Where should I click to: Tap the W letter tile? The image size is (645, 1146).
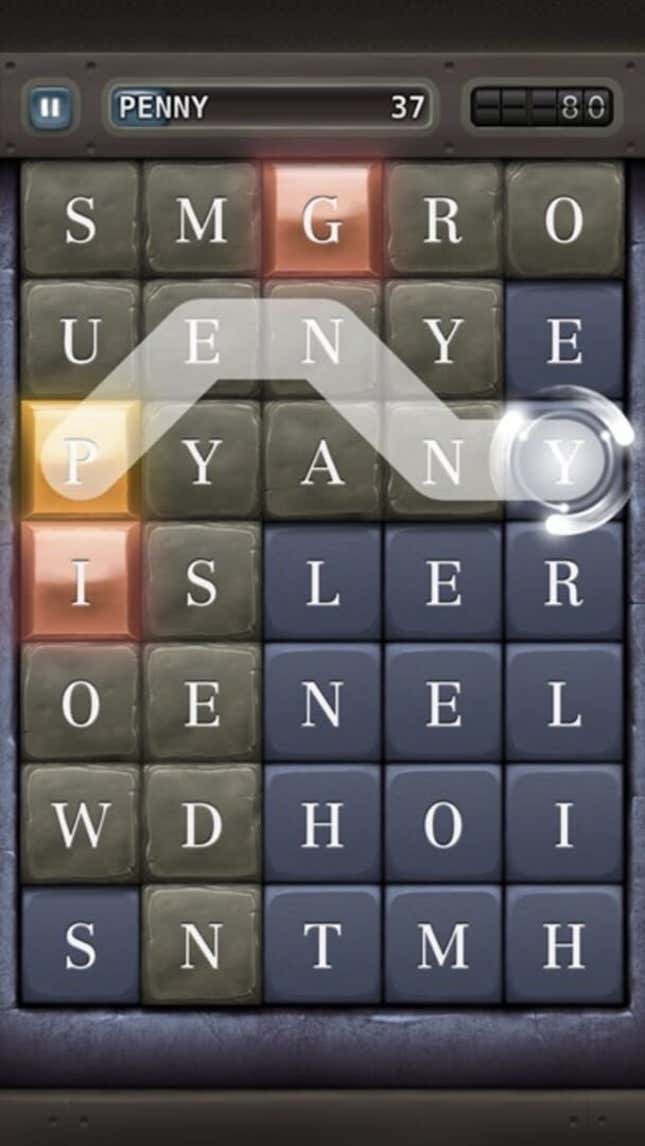pos(80,824)
